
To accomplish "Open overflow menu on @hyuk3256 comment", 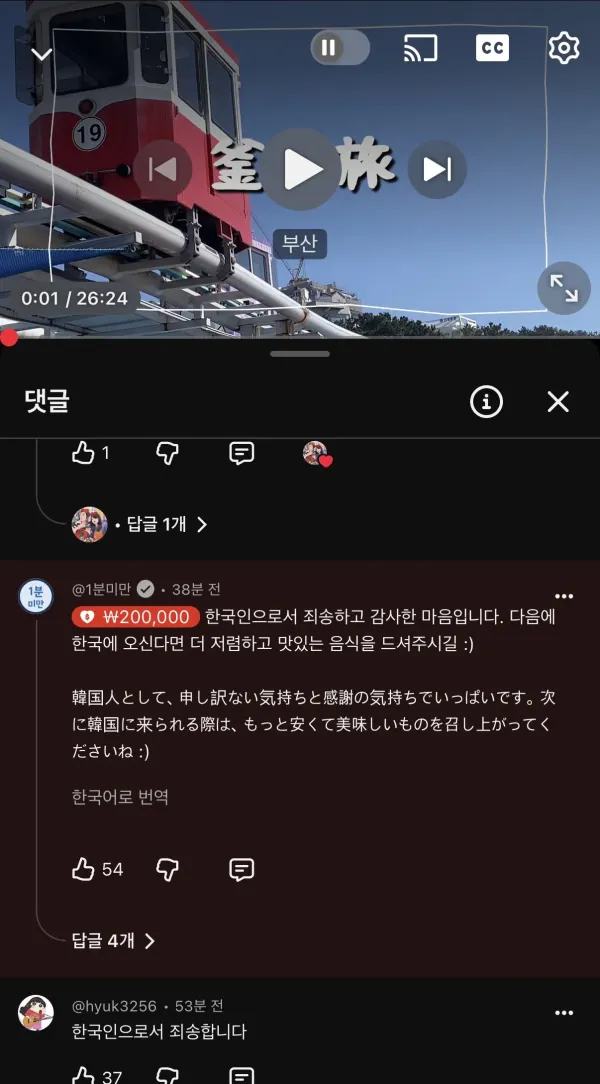I will click(564, 1013).
